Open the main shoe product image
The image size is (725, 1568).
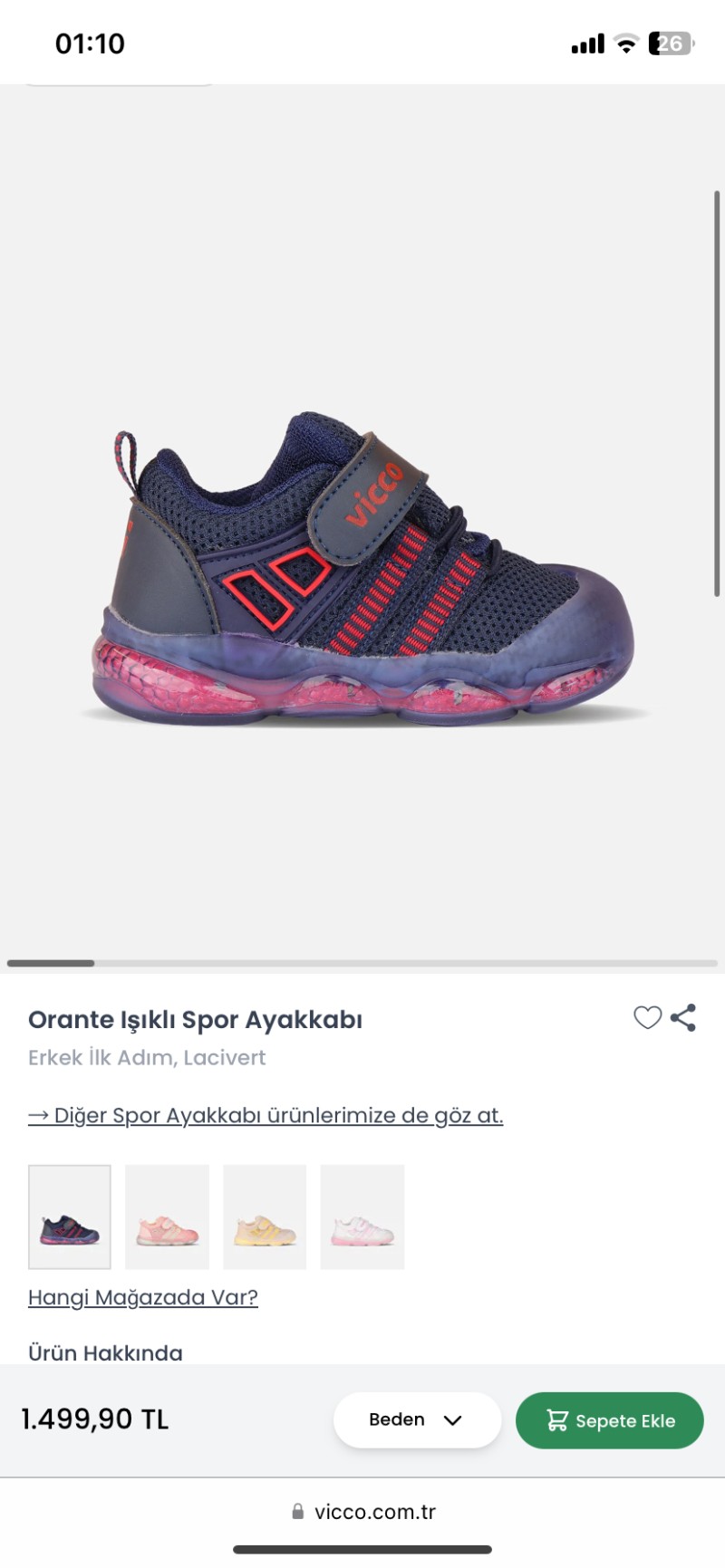point(362,571)
